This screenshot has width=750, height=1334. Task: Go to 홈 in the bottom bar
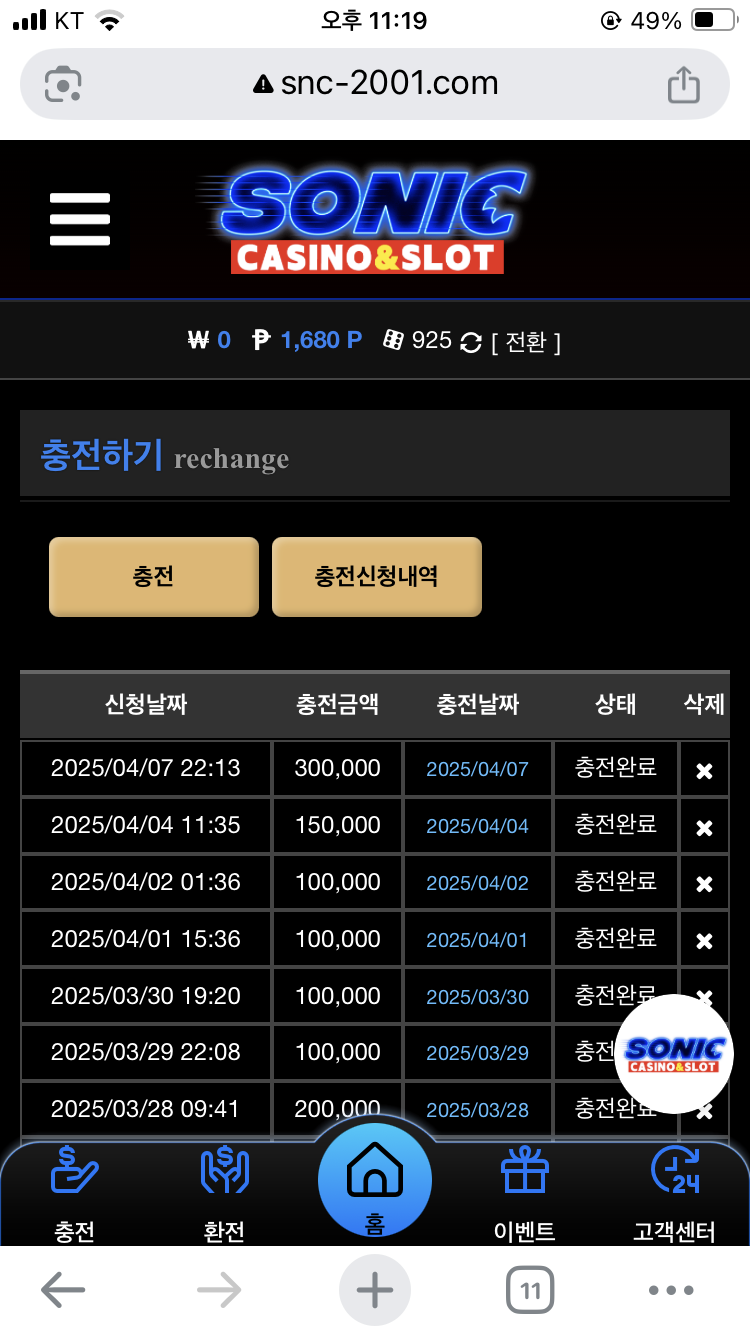click(375, 1180)
